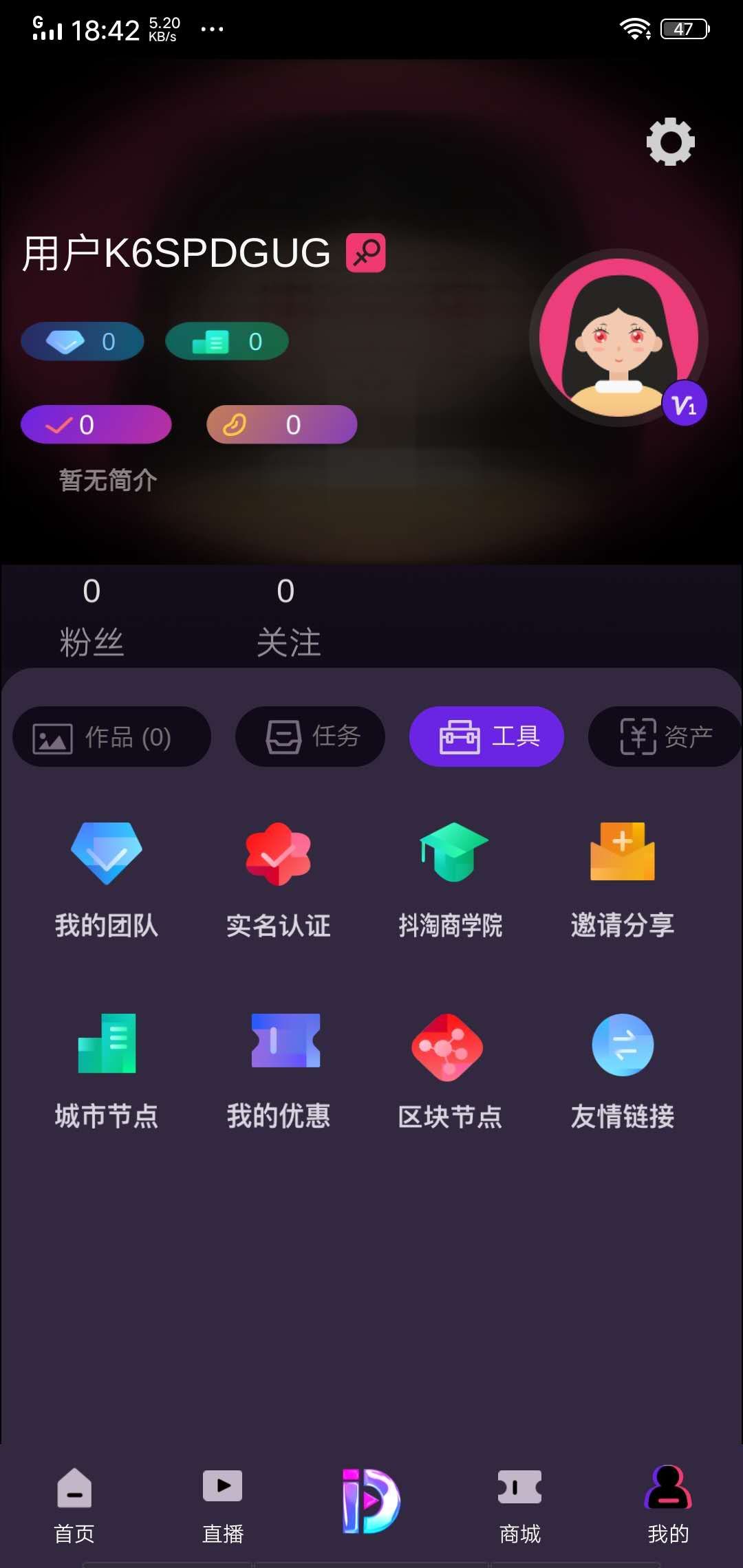
Task: Open 友情链接 friendly links
Action: click(621, 1073)
